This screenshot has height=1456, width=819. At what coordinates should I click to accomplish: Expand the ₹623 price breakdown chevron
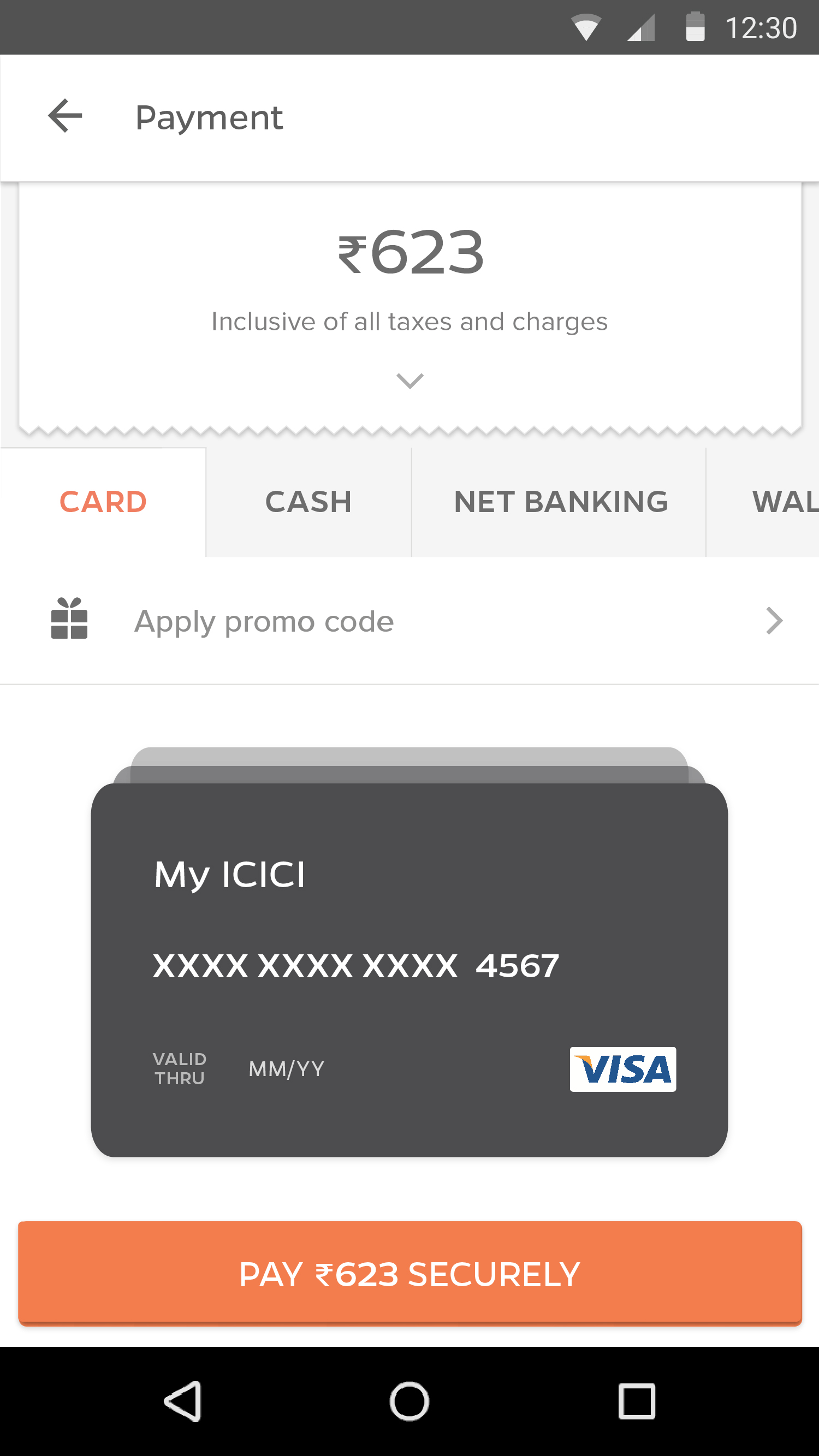click(410, 381)
